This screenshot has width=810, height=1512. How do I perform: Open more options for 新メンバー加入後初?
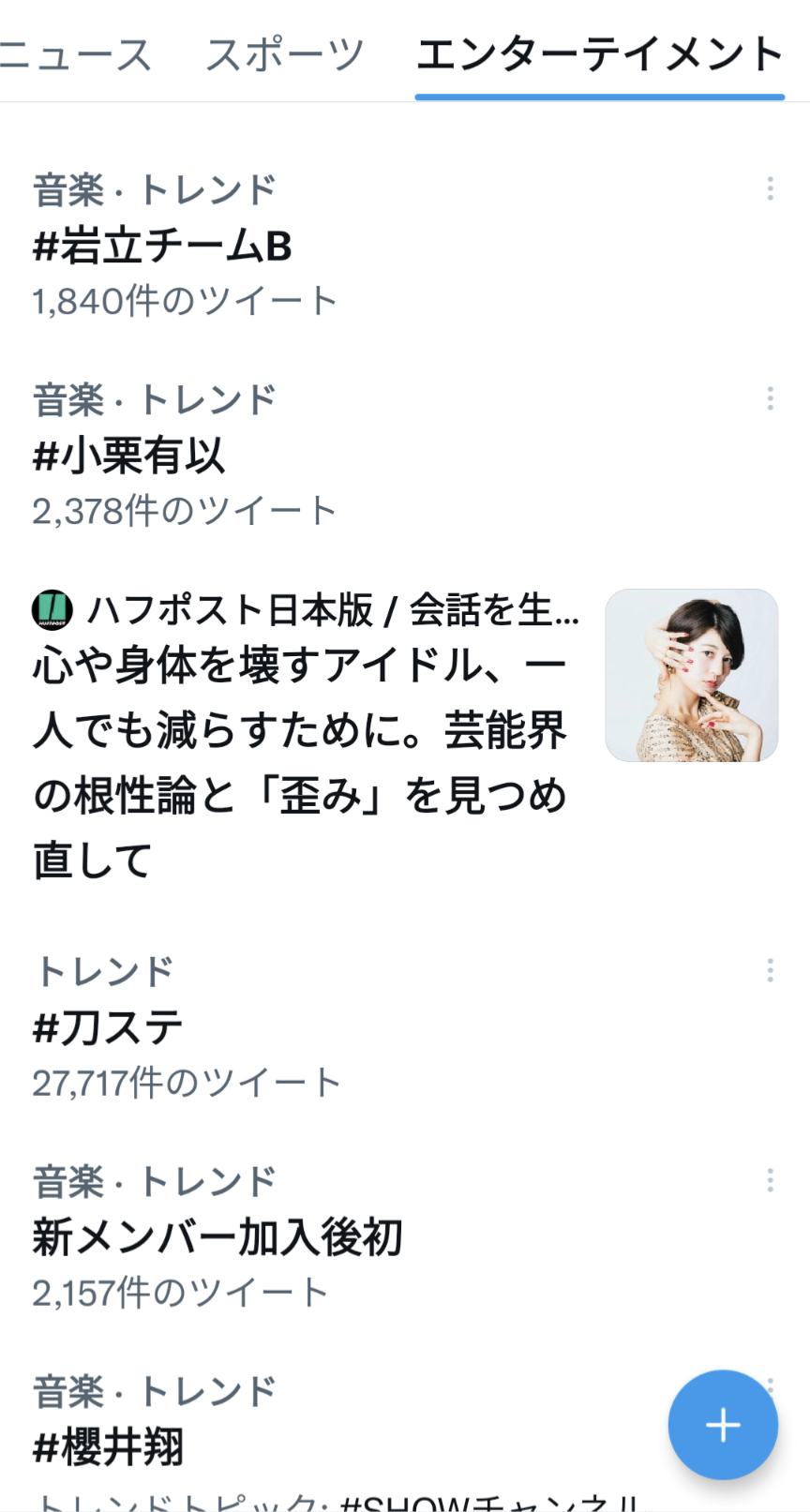[770, 1180]
